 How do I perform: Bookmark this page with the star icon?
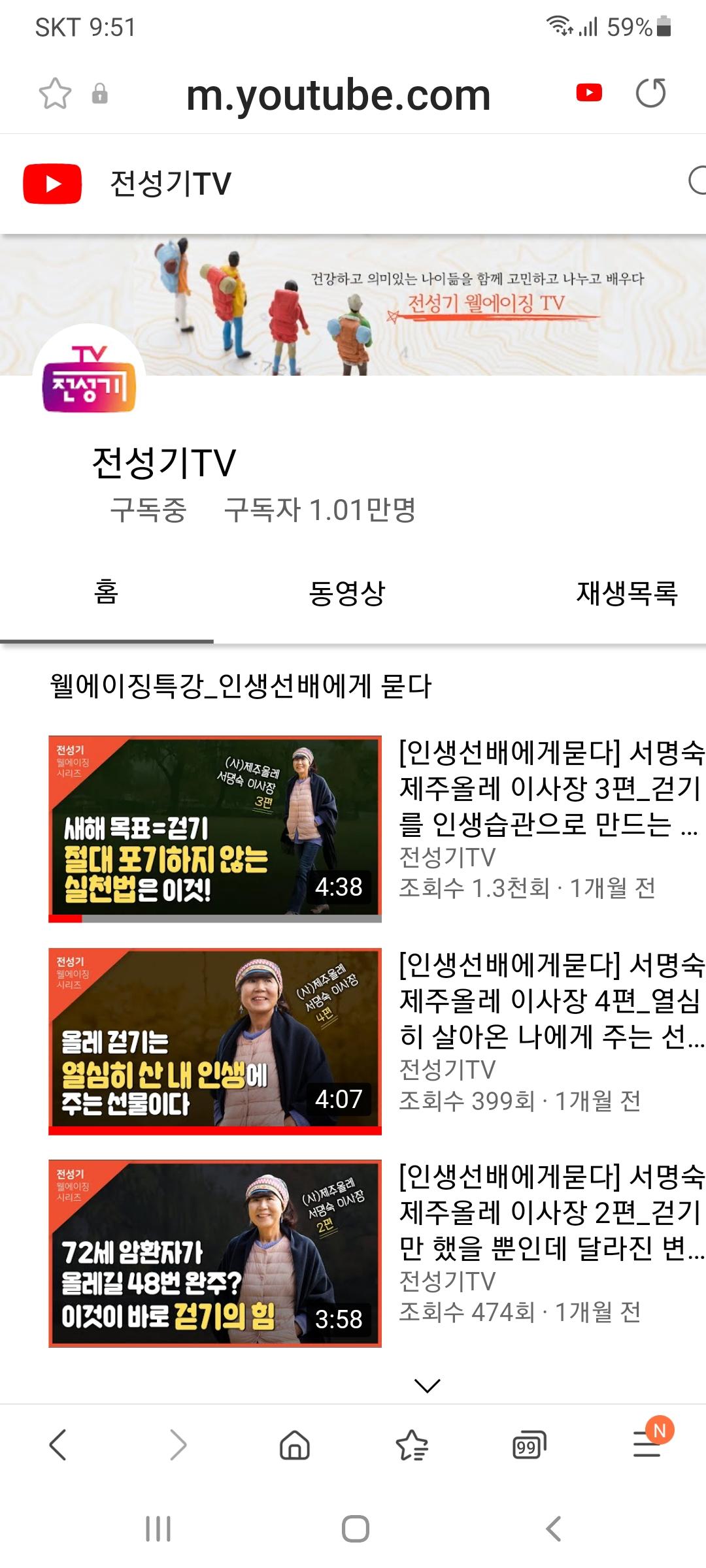click(x=56, y=93)
